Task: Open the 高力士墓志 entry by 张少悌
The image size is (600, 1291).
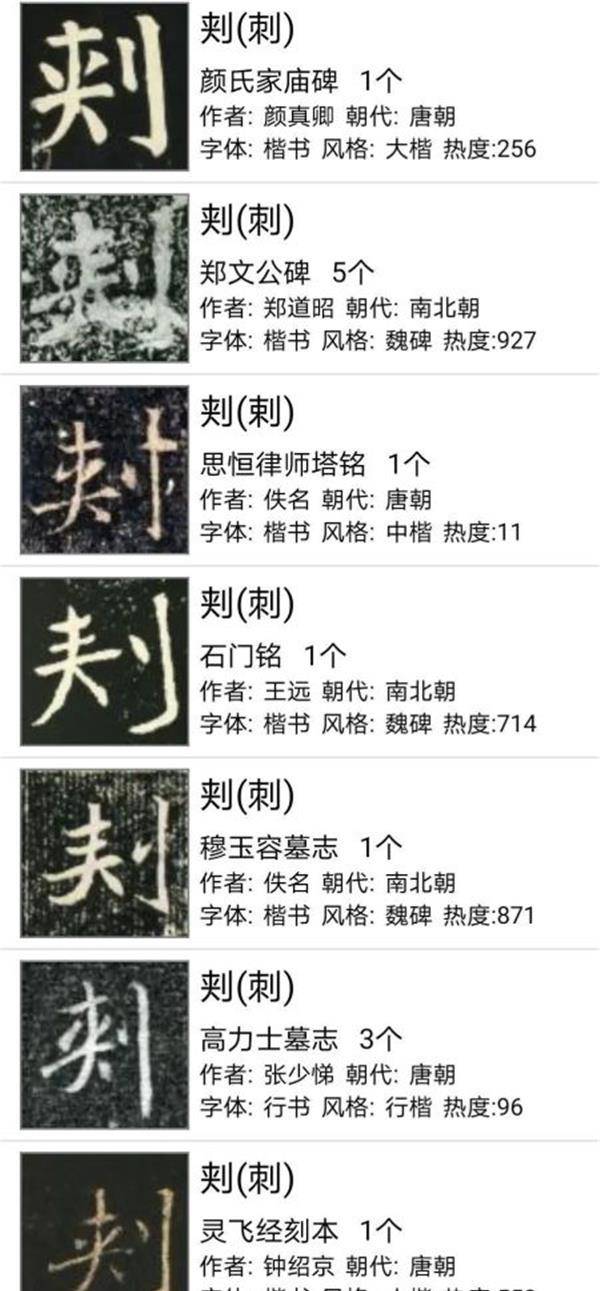Action: [x=300, y=1045]
